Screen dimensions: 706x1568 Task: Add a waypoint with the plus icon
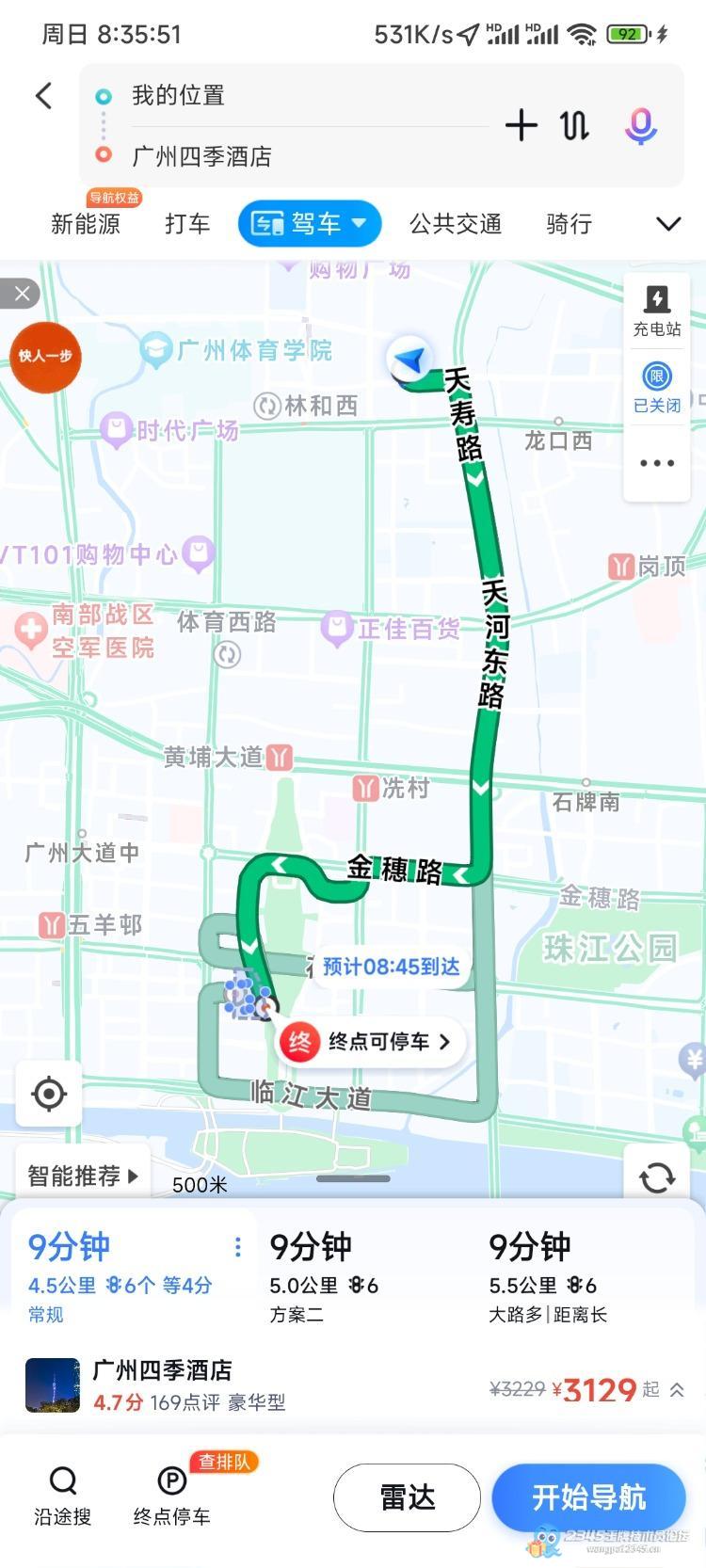(x=521, y=125)
